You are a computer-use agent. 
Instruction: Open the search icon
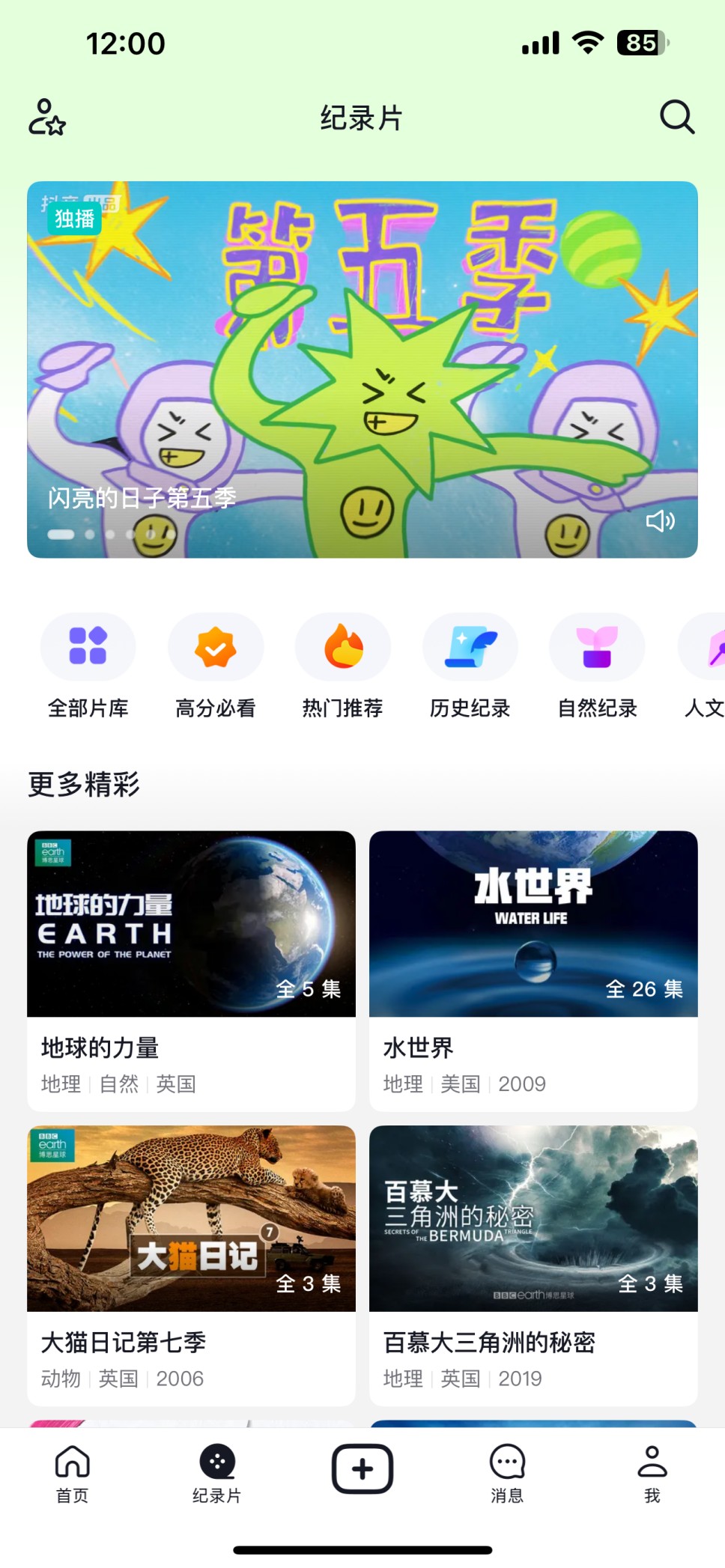pyautogui.click(x=677, y=118)
